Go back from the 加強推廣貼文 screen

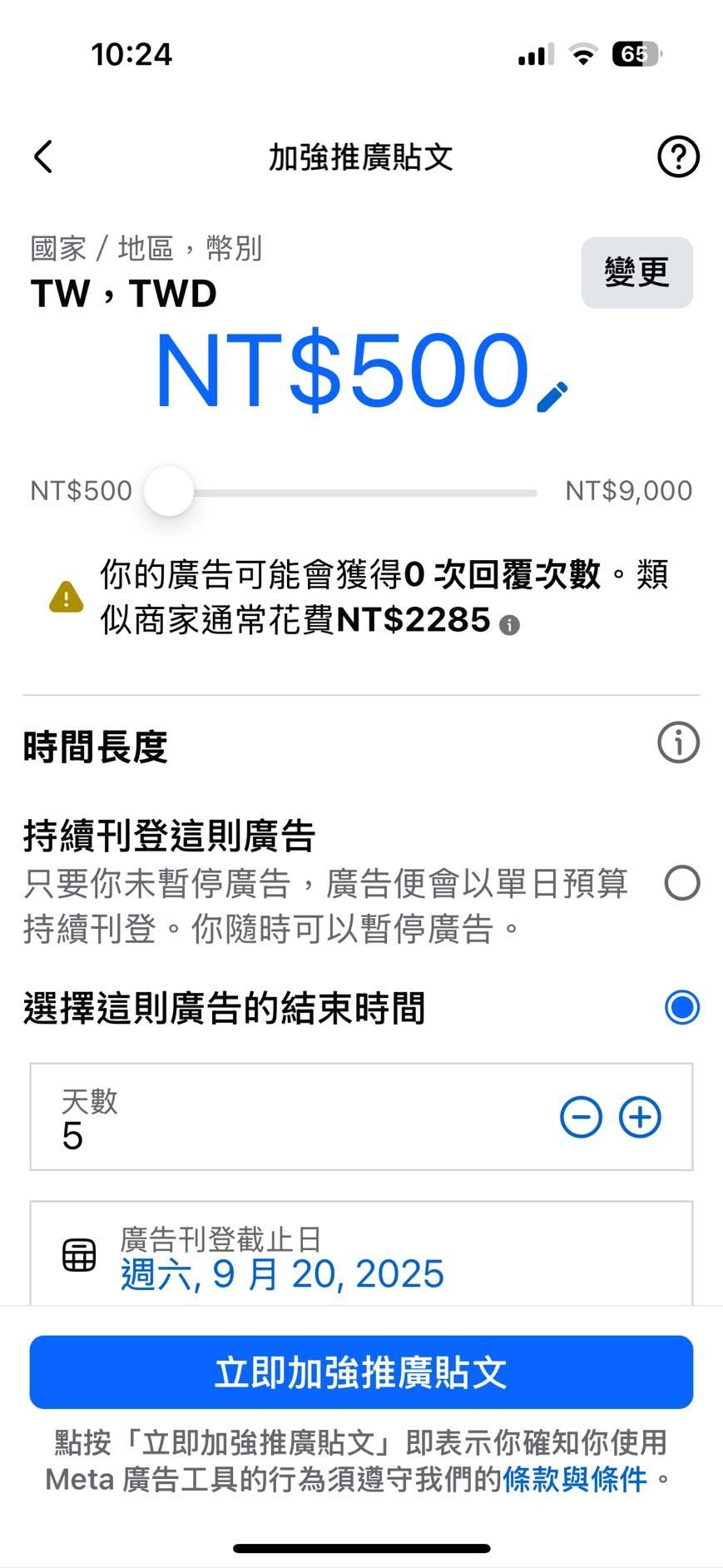[x=43, y=156]
